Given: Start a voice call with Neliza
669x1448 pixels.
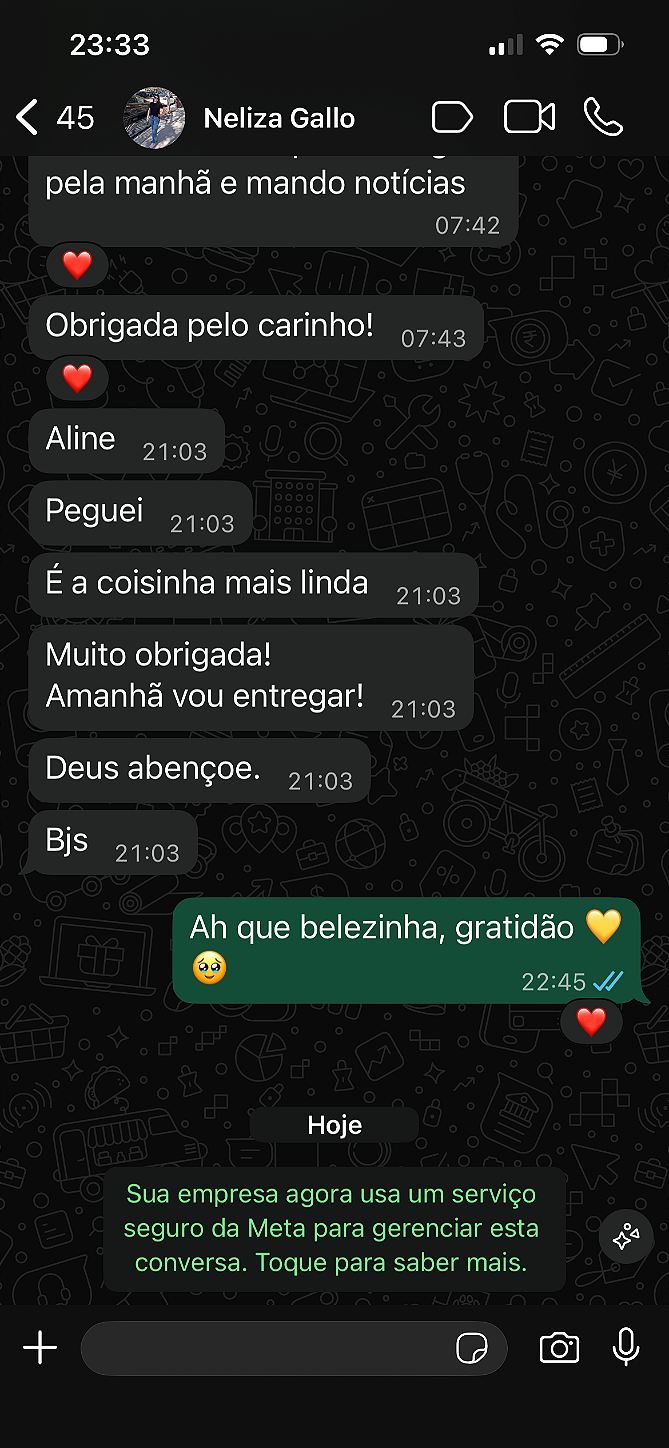Looking at the screenshot, I should point(603,118).
